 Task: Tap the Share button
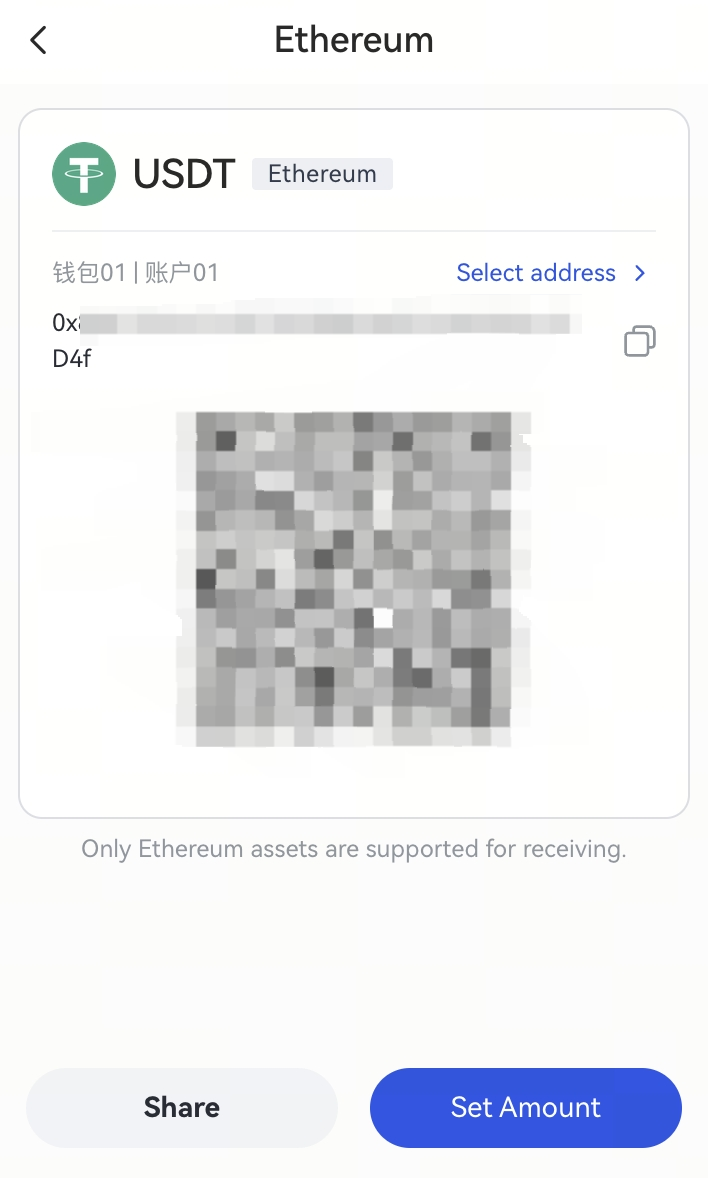coord(182,1107)
